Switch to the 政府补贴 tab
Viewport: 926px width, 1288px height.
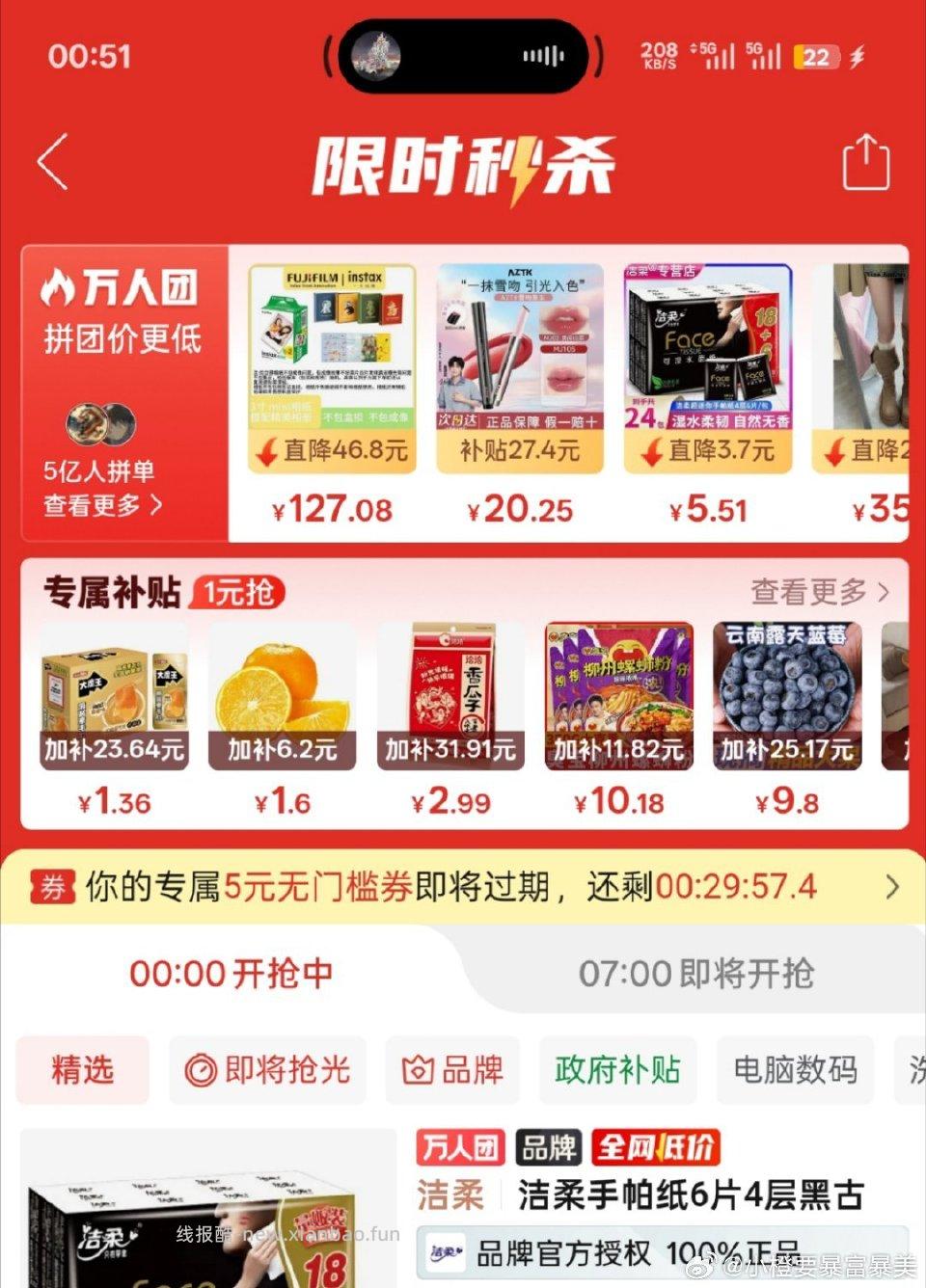coord(617,1069)
